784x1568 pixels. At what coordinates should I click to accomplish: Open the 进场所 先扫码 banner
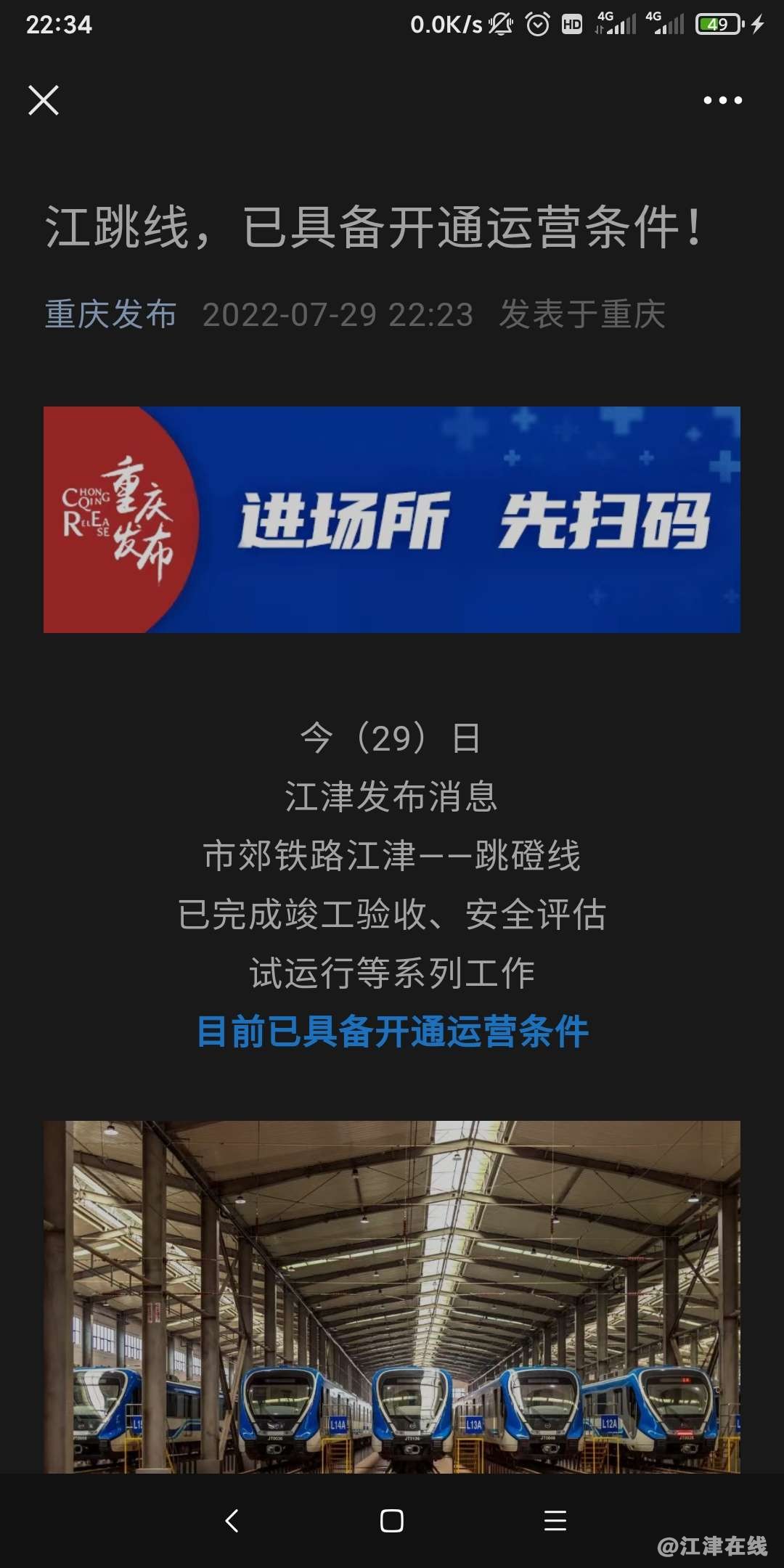coord(392,520)
